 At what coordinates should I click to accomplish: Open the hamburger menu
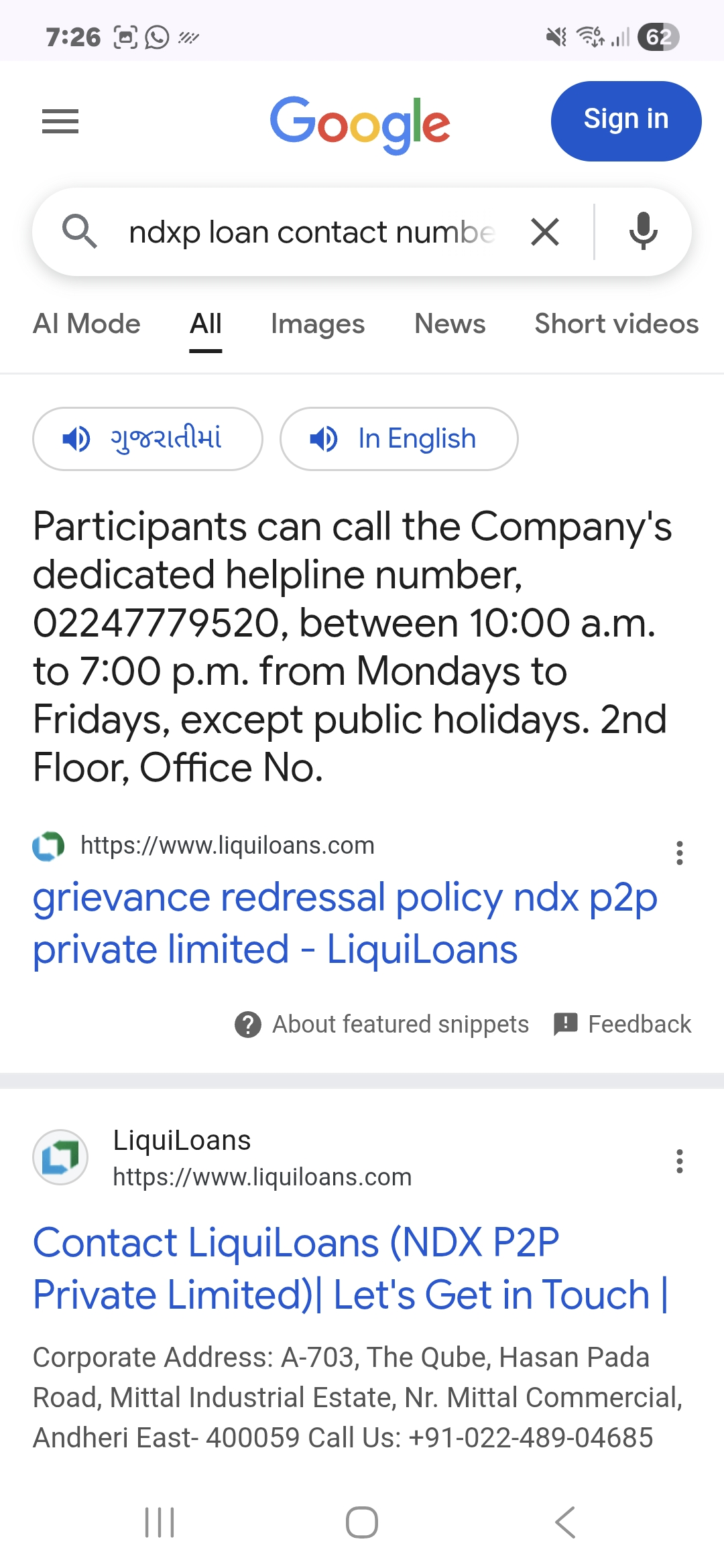pos(60,121)
